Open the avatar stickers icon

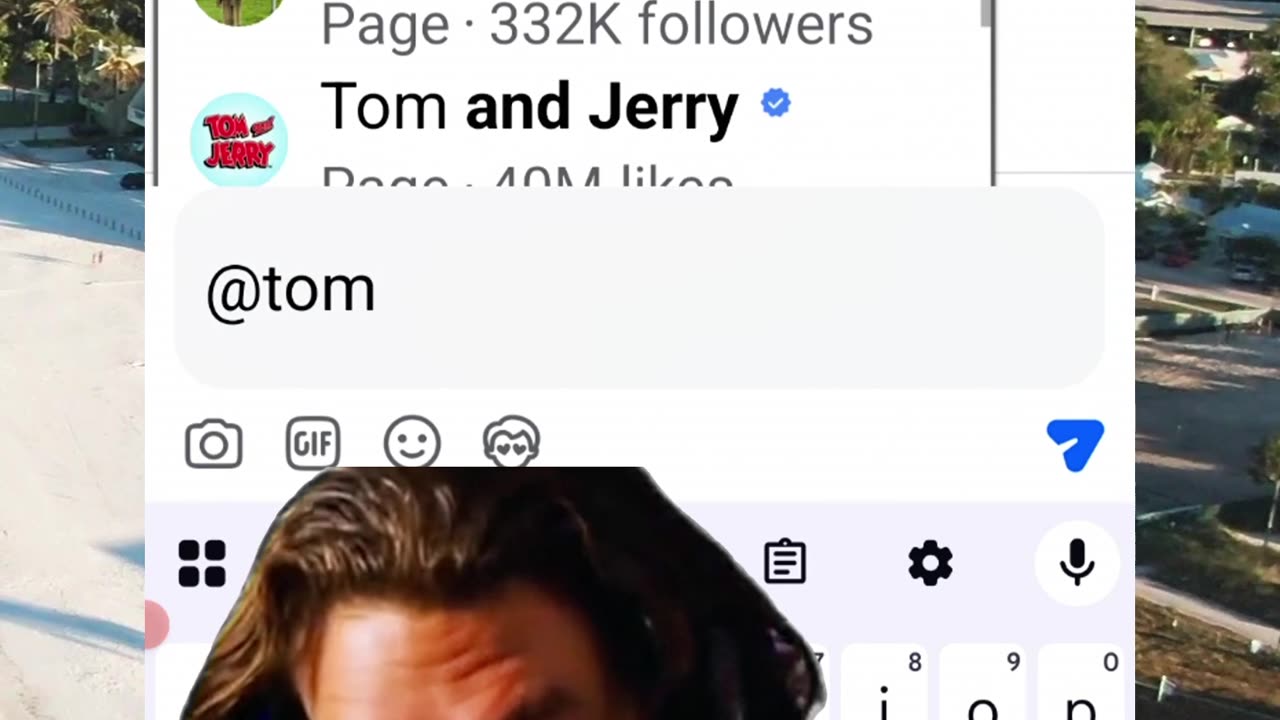511,443
